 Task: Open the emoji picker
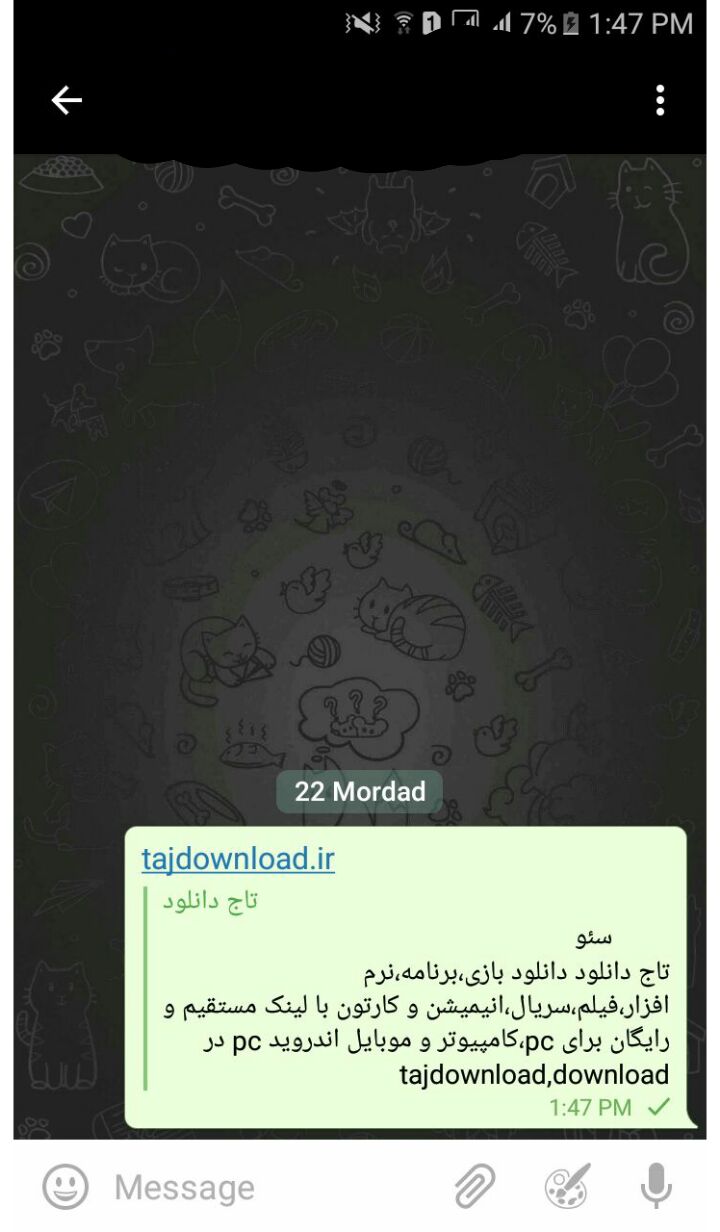tap(65, 1187)
